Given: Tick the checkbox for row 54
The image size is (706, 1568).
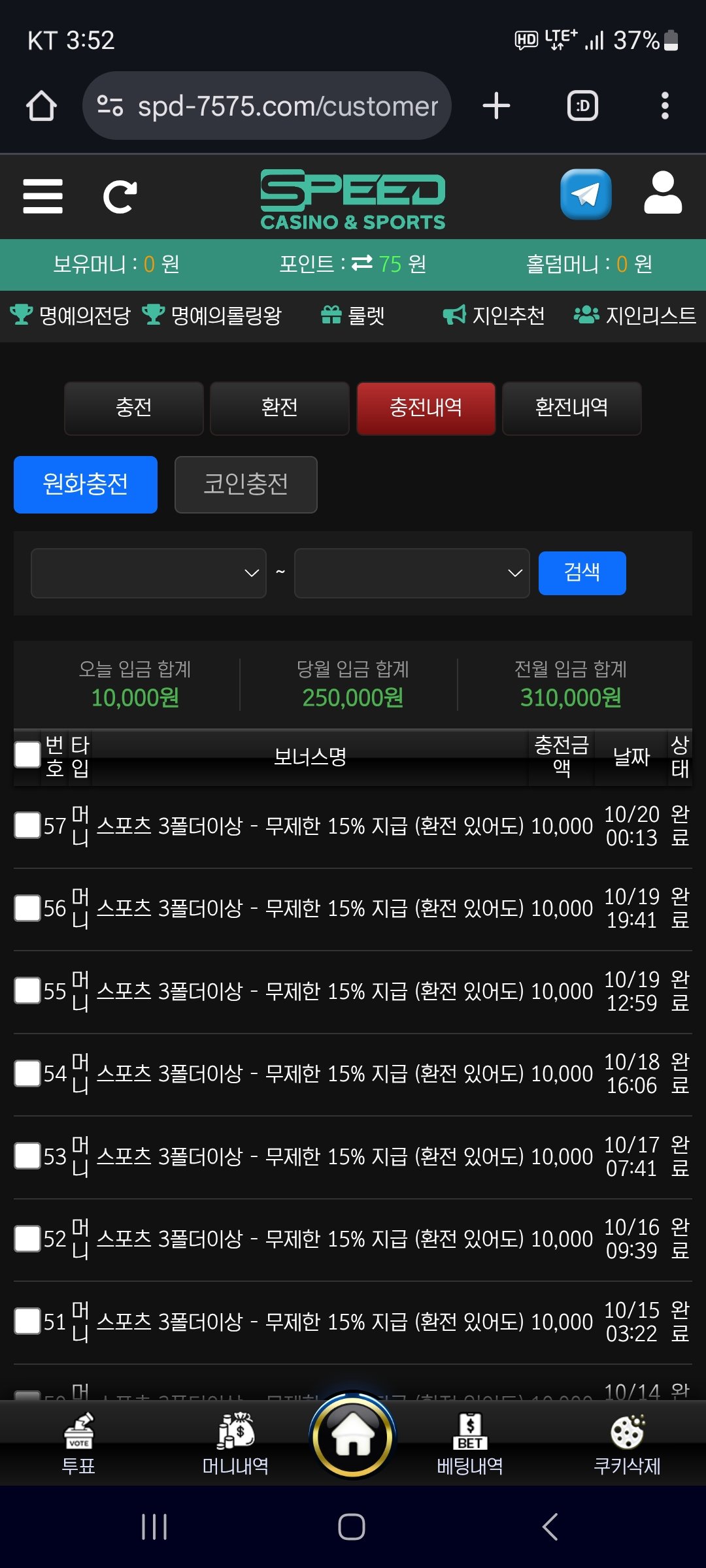Looking at the screenshot, I should [x=27, y=1073].
